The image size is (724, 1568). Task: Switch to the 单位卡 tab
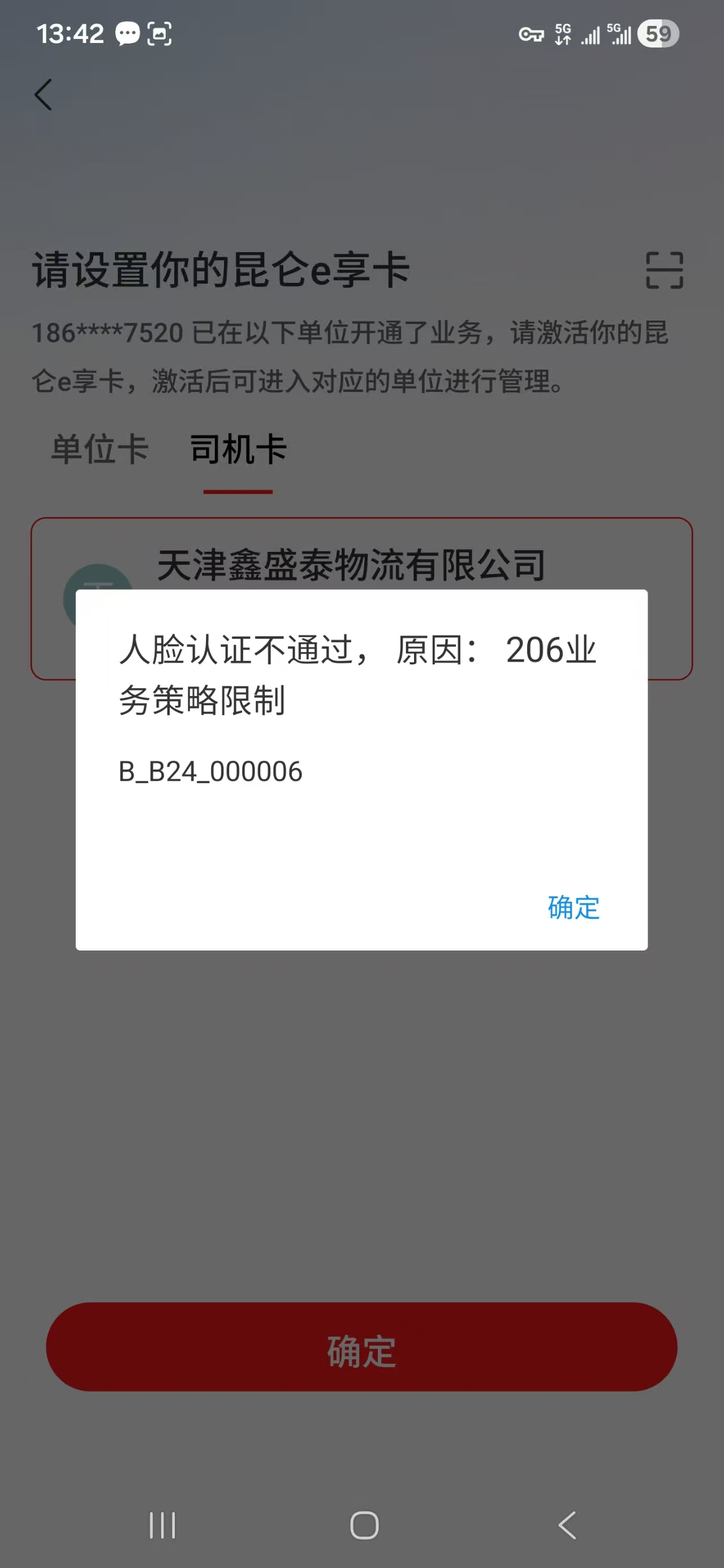click(x=100, y=449)
